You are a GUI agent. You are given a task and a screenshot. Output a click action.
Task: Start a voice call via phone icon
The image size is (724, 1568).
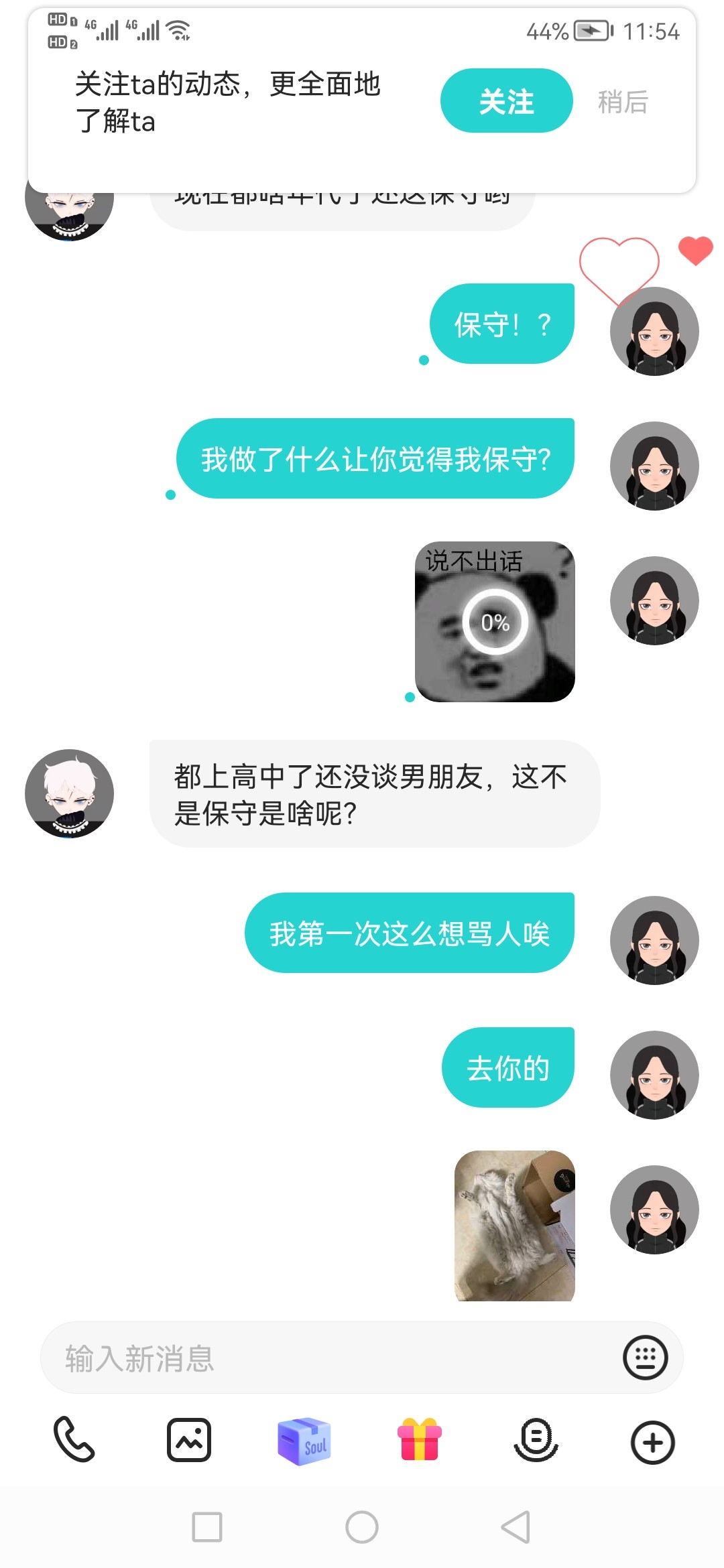[74, 1439]
